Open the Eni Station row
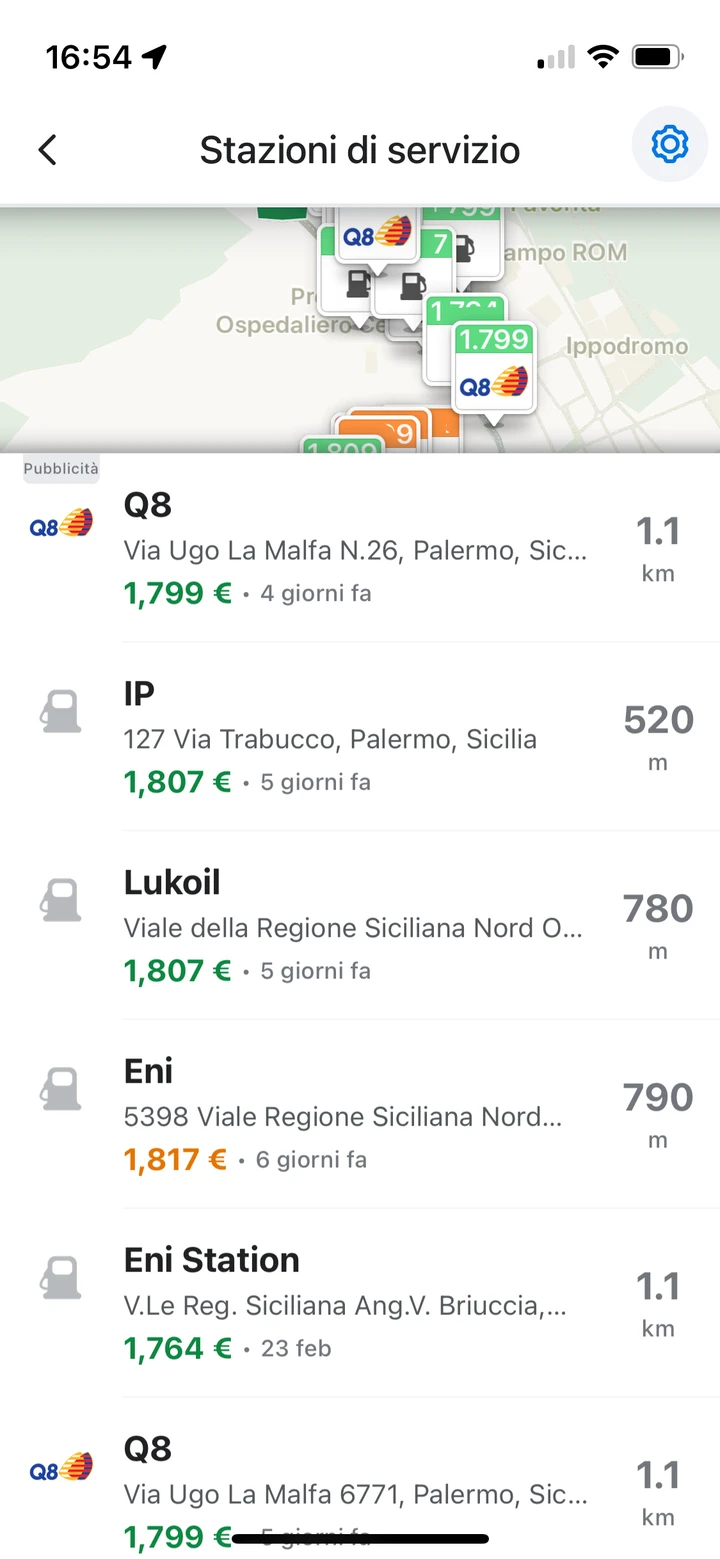The image size is (720, 1559). (x=360, y=1304)
